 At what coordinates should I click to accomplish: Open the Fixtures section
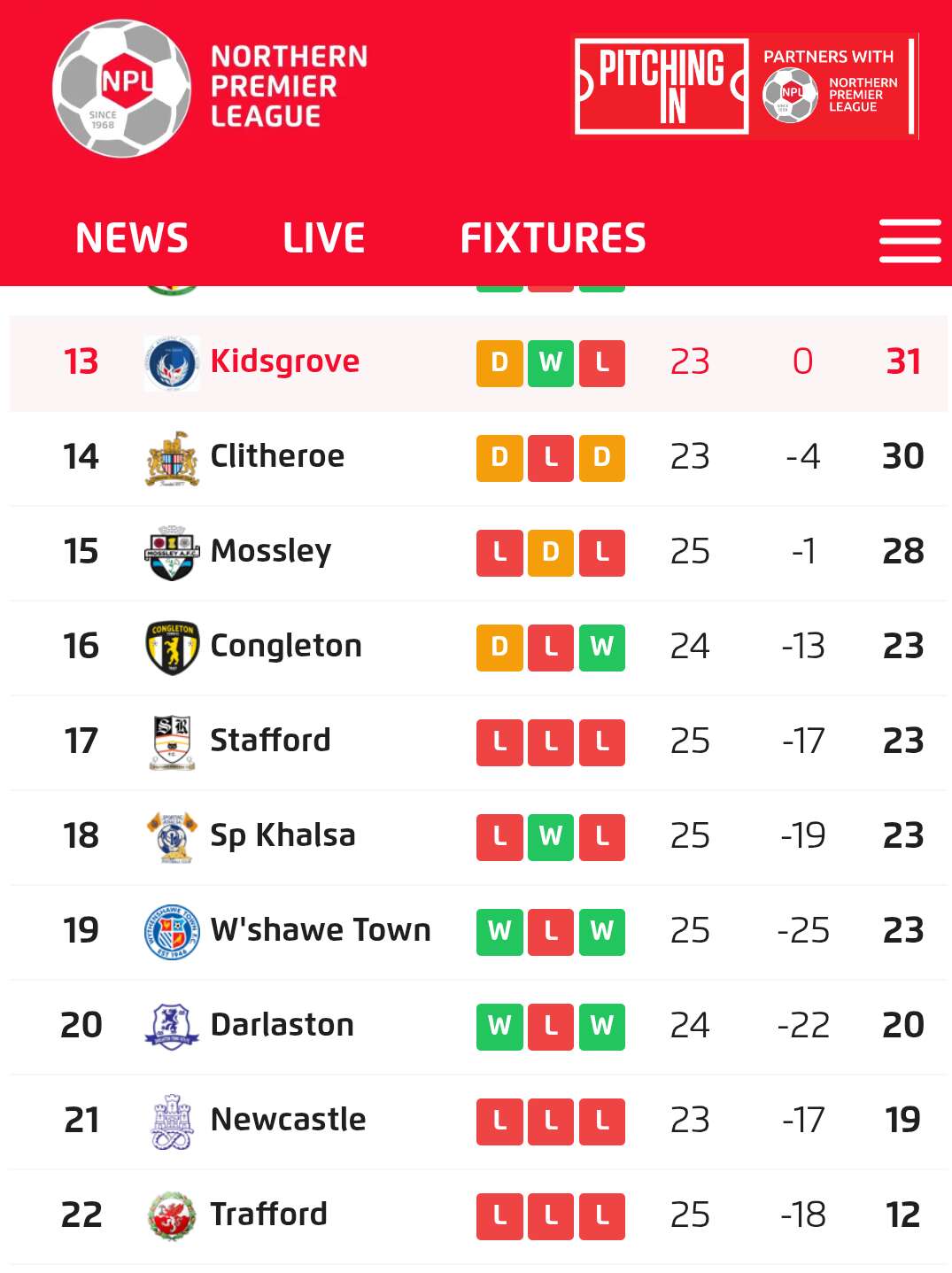pos(553,238)
